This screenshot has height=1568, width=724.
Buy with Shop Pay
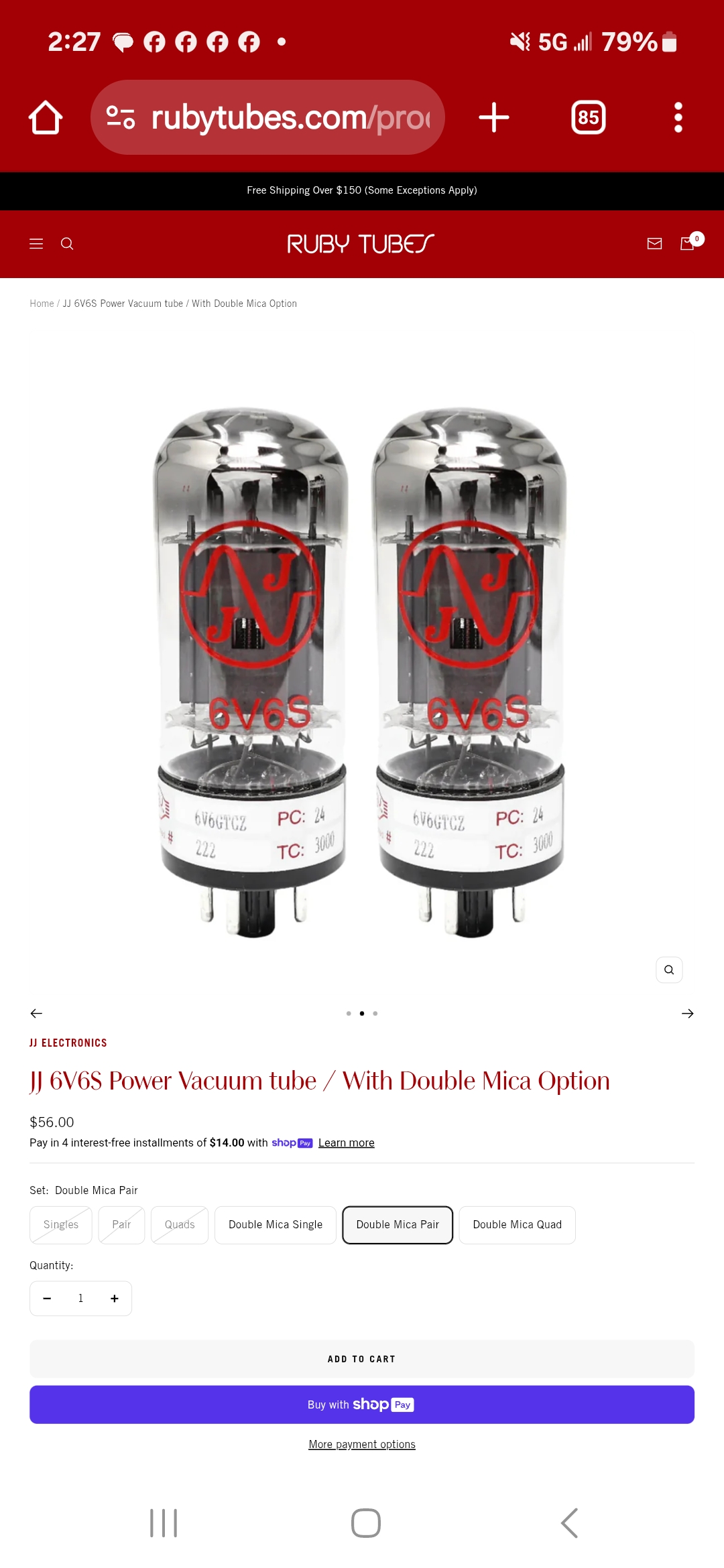coord(362,1404)
